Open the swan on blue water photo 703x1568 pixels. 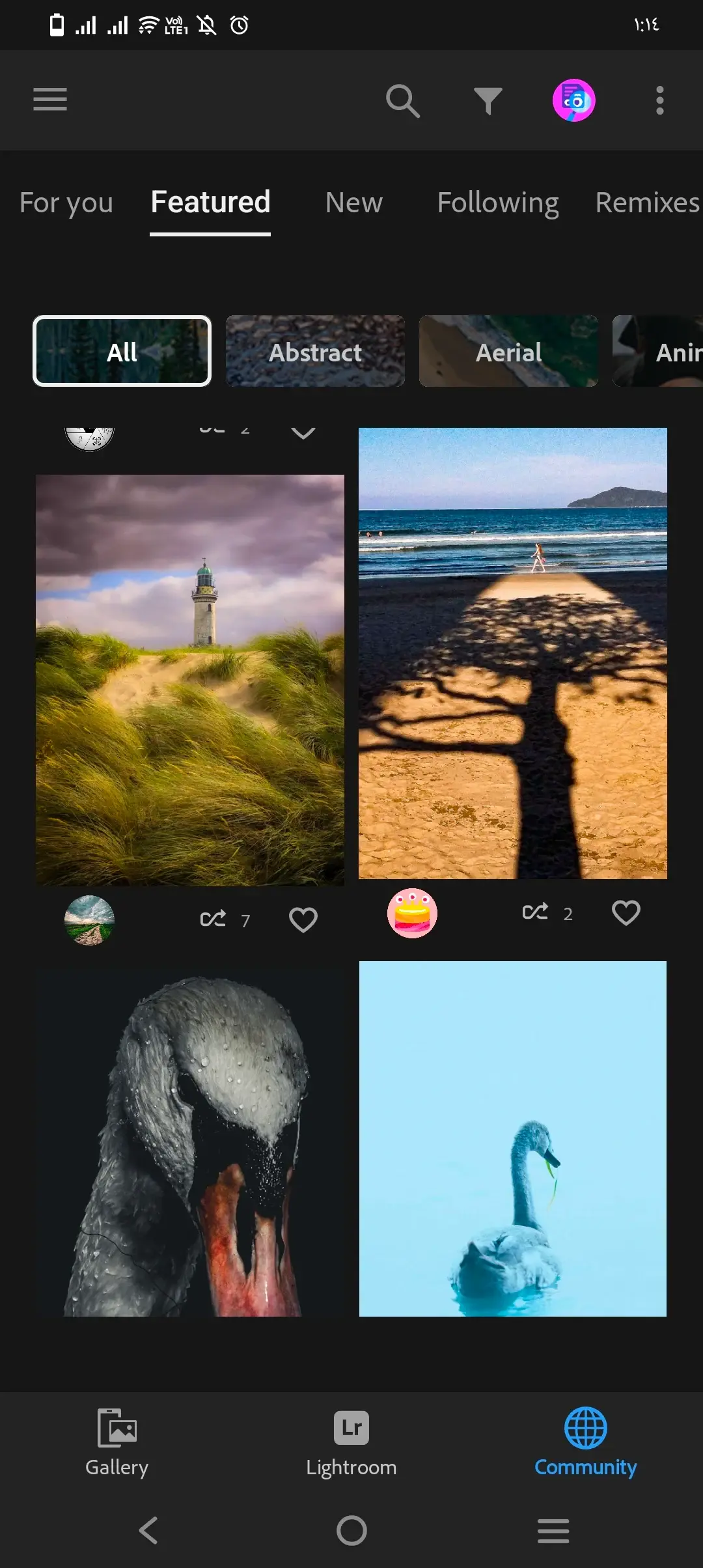point(513,1138)
